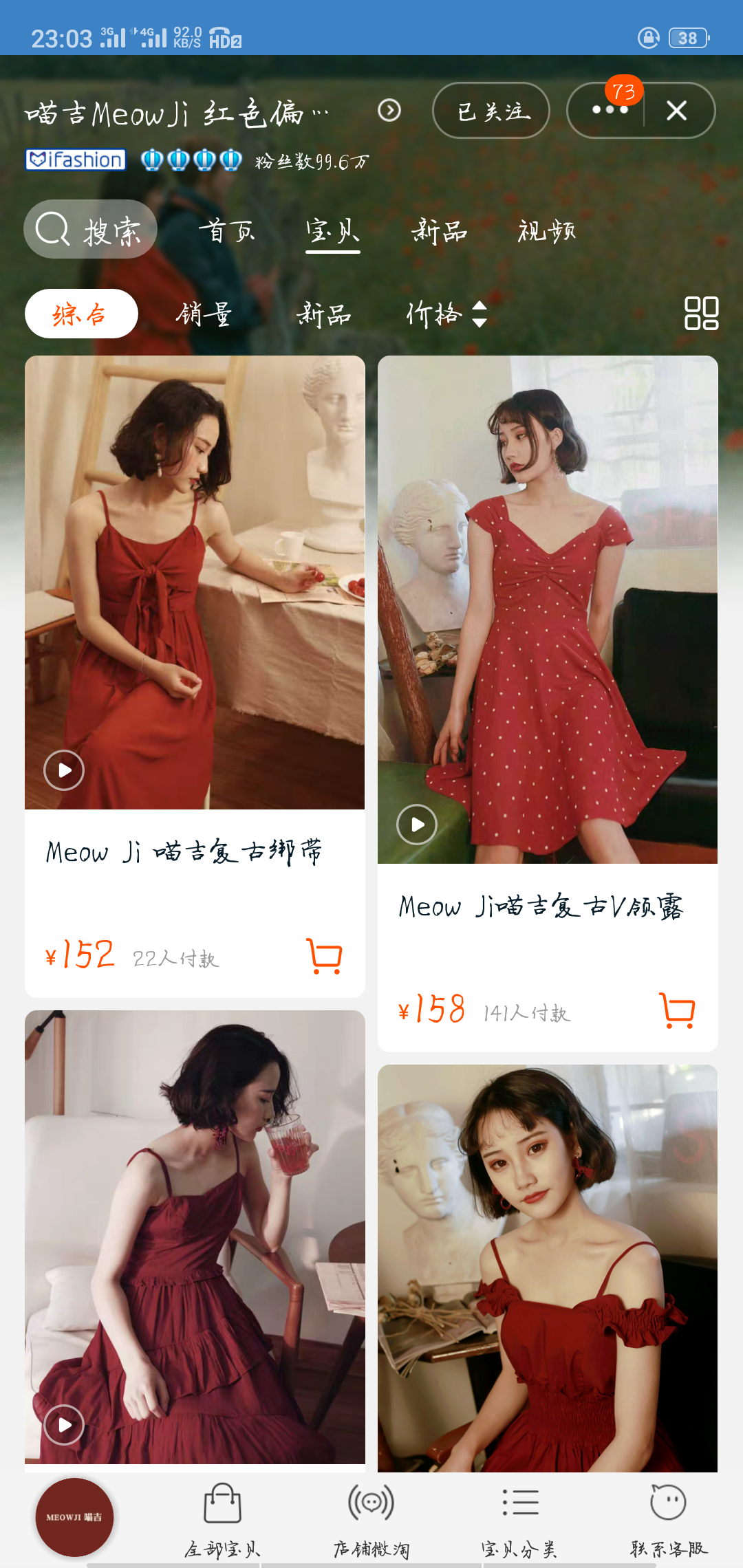Close the shop page with X
Image resolution: width=743 pixels, height=1568 pixels.
[x=677, y=111]
